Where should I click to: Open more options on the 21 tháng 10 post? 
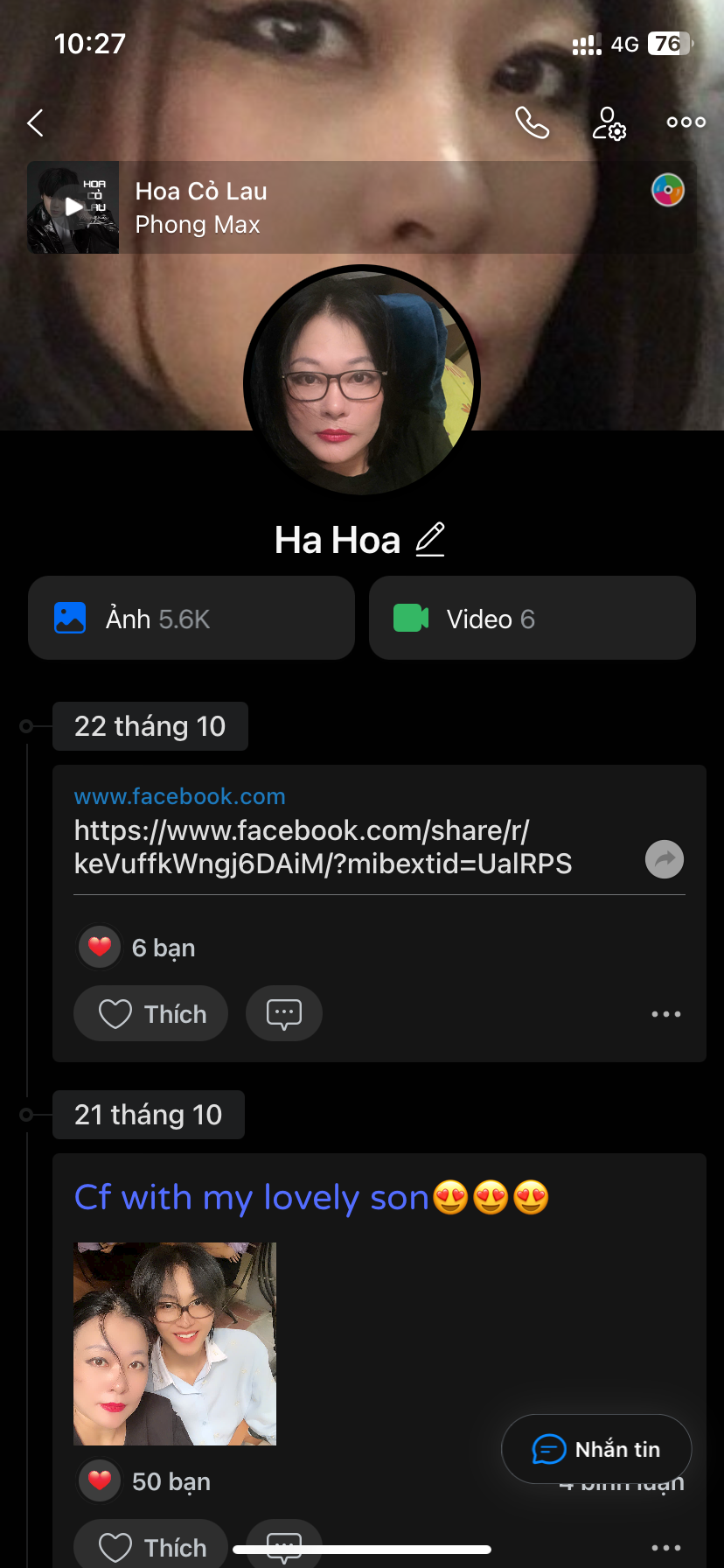coord(665,1547)
